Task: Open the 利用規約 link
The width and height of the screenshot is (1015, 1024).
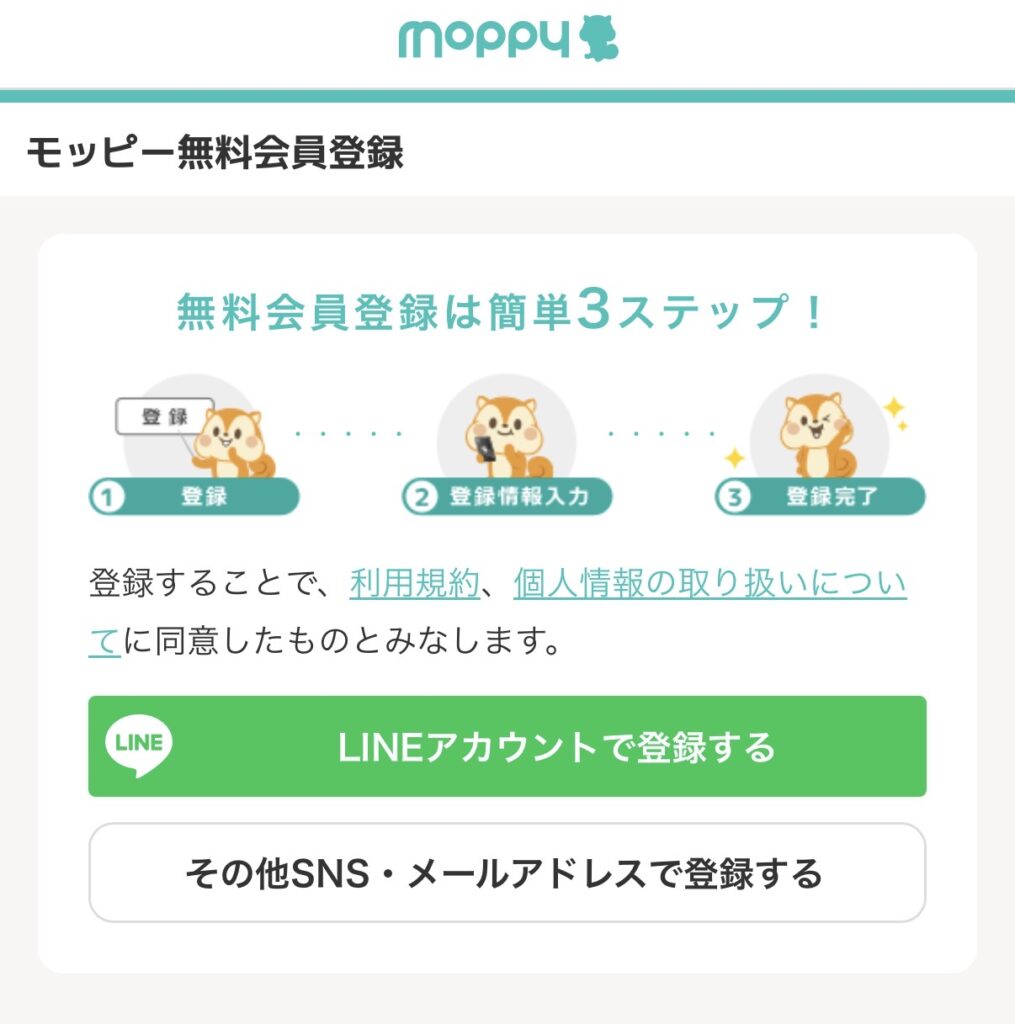Action: pos(414,583)
